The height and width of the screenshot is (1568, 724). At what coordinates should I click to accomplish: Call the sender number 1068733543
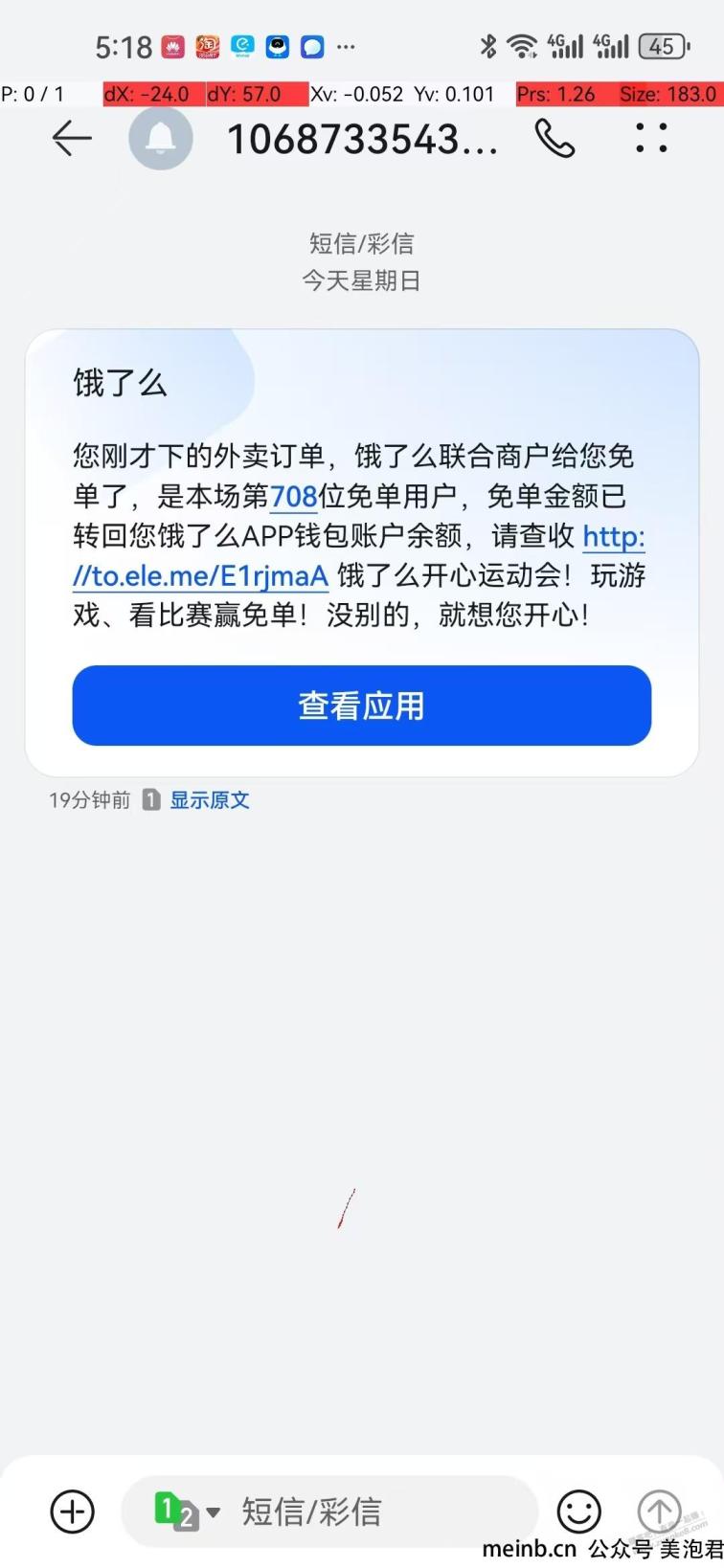(554, 140)
